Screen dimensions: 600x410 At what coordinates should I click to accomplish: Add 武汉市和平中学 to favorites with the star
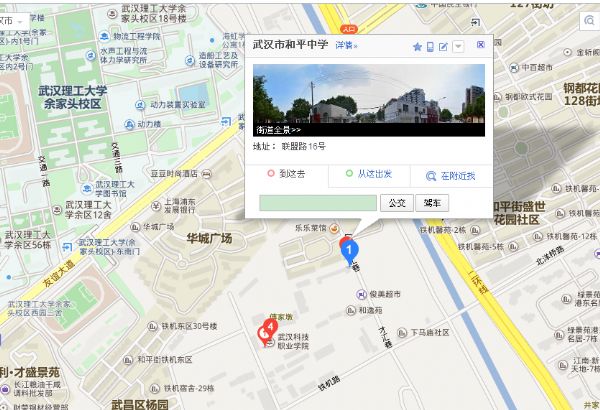tap(418, 47)
